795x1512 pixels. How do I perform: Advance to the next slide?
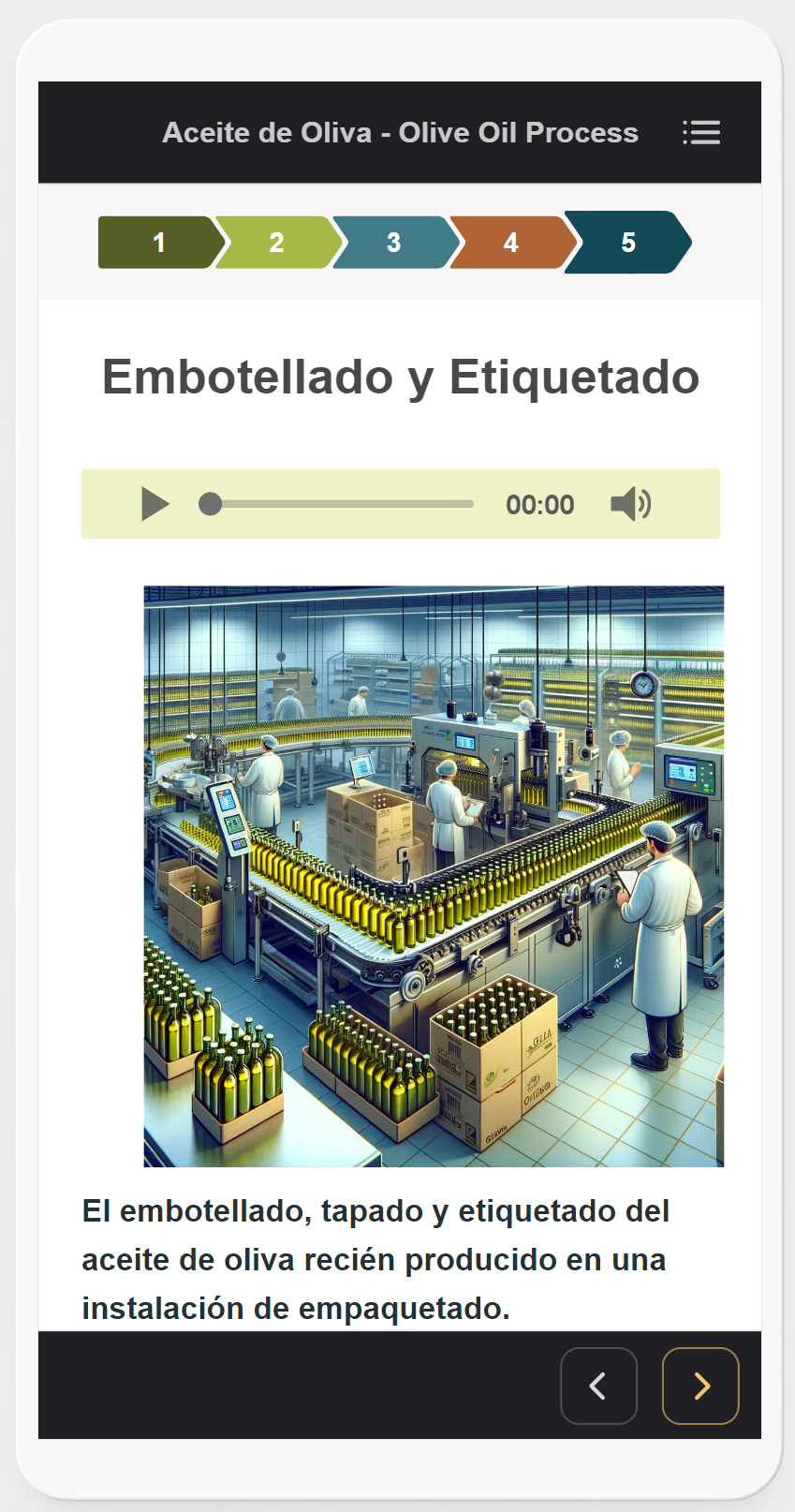pyautogui.click(x=700, y=1386)
